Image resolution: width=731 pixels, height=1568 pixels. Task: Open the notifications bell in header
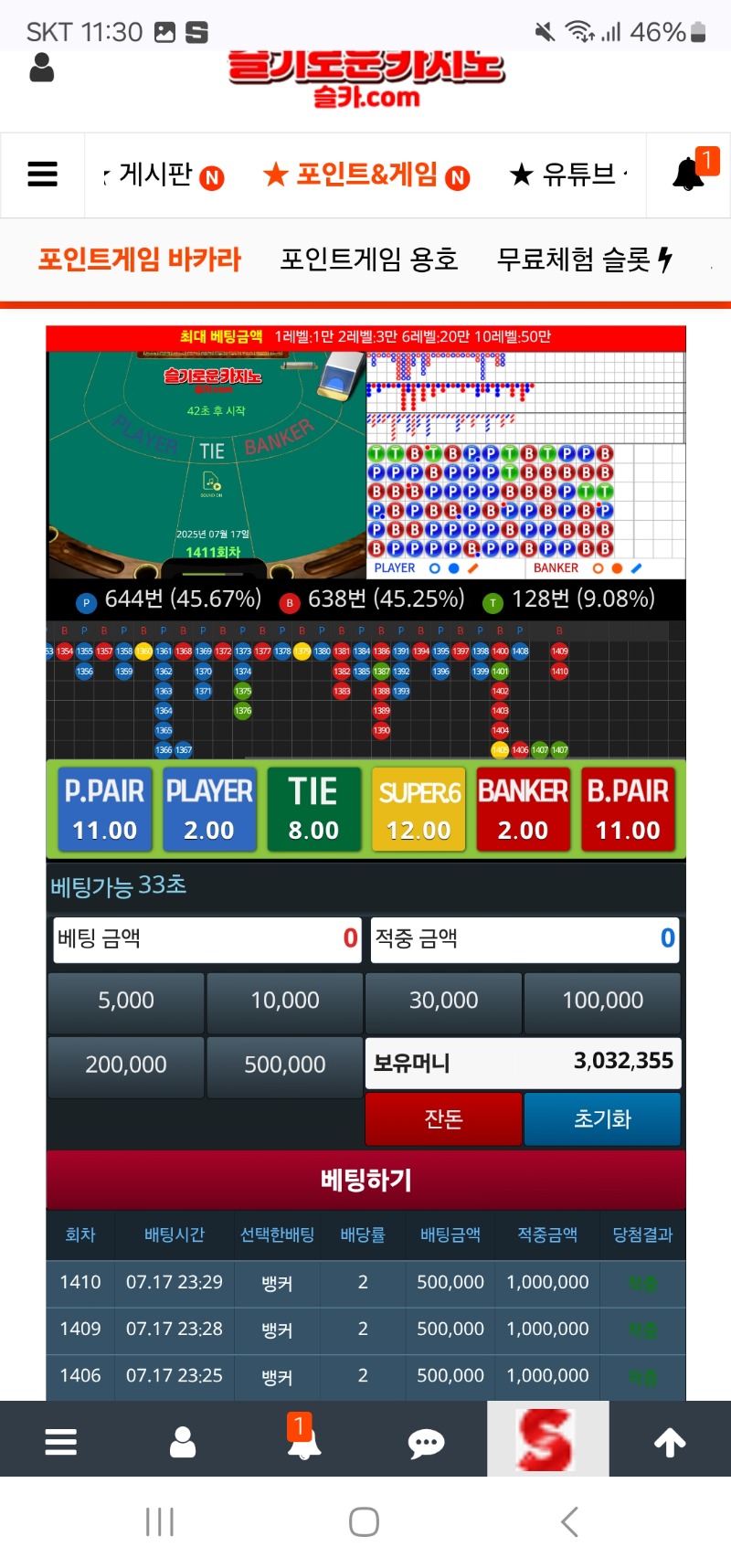[688, 174]
